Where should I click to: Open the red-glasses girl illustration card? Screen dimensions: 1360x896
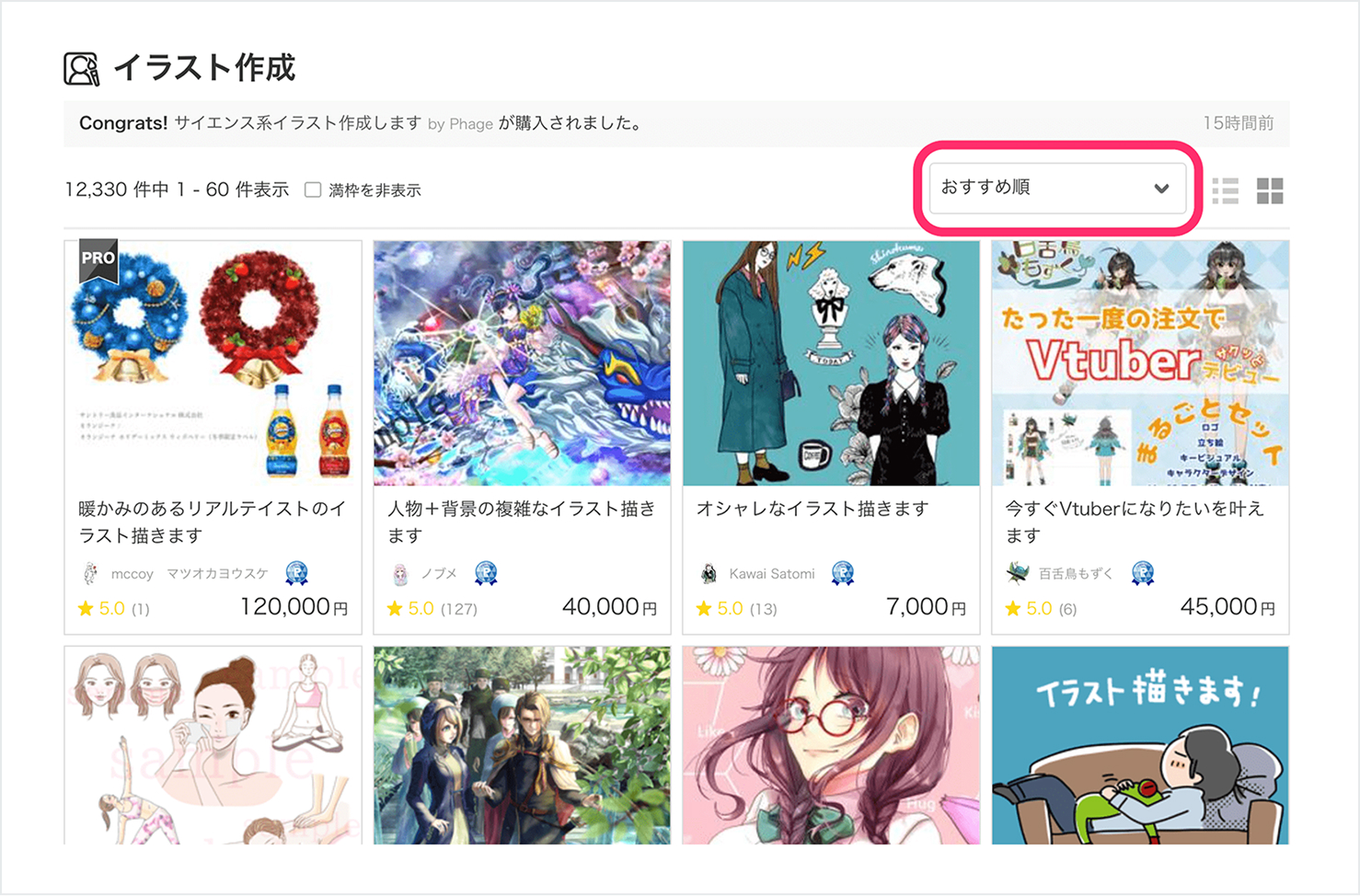[831, 745]
